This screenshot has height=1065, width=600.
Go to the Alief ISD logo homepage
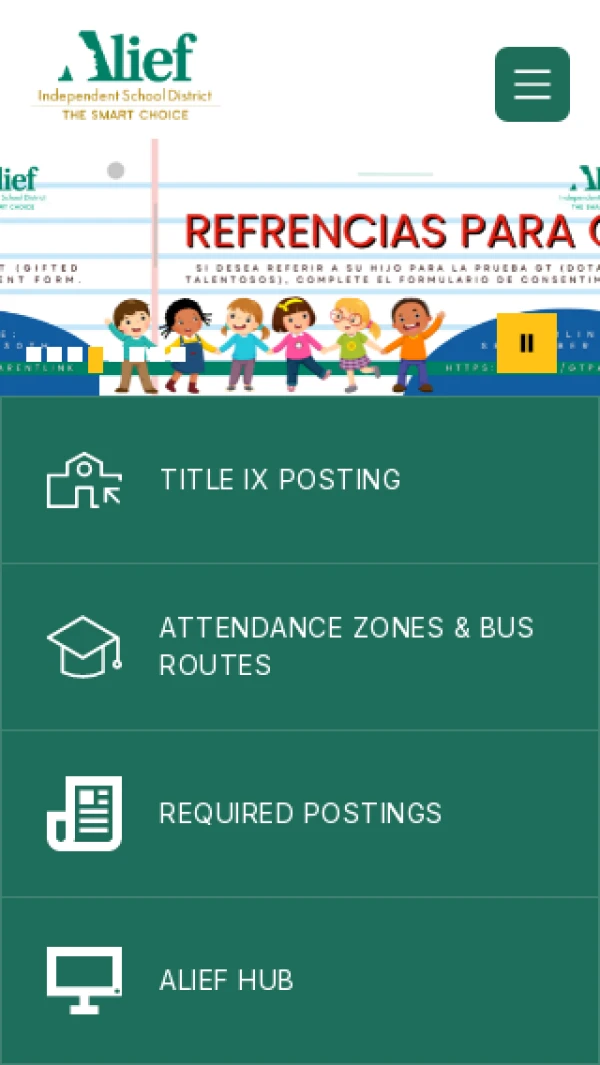(127, 76)
